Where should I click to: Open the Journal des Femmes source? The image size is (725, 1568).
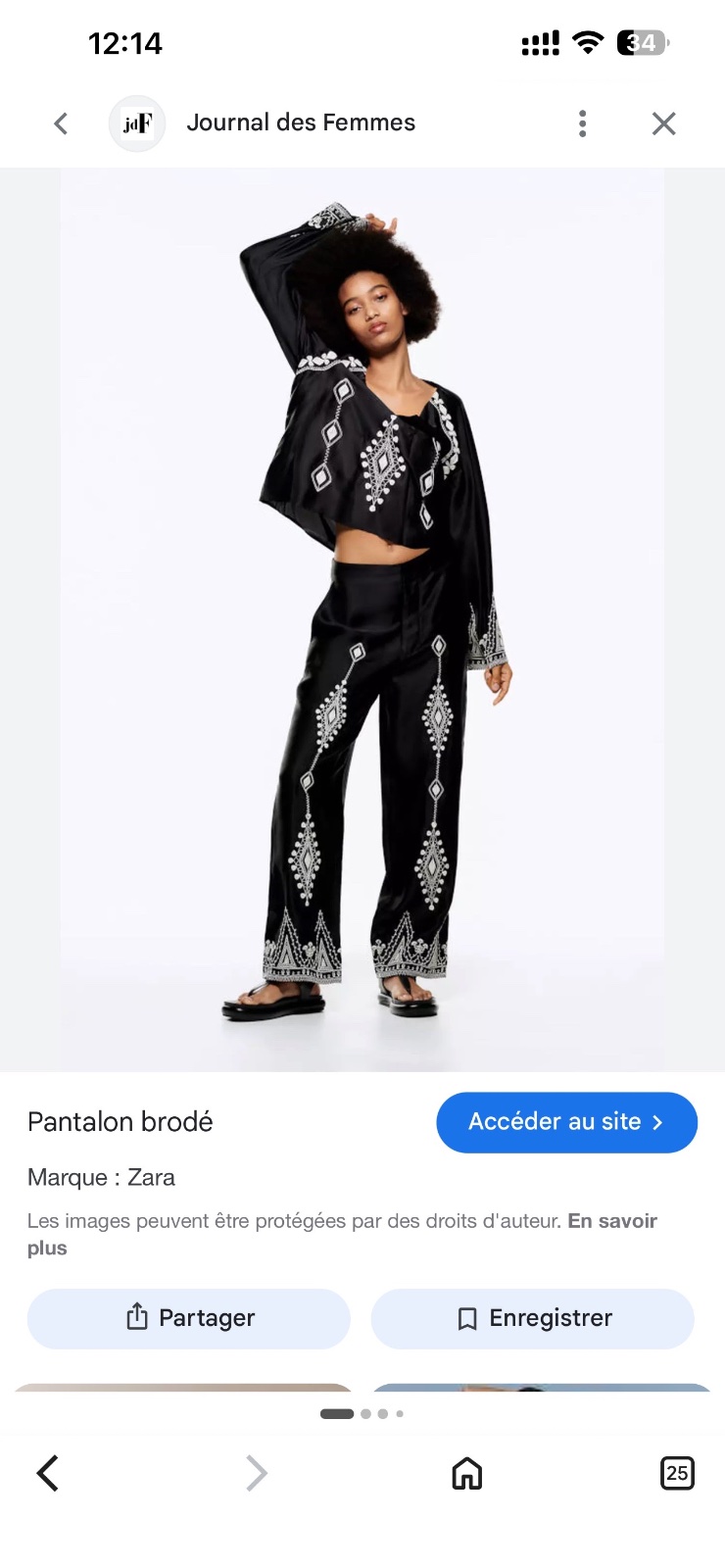[x=301, y=122]
